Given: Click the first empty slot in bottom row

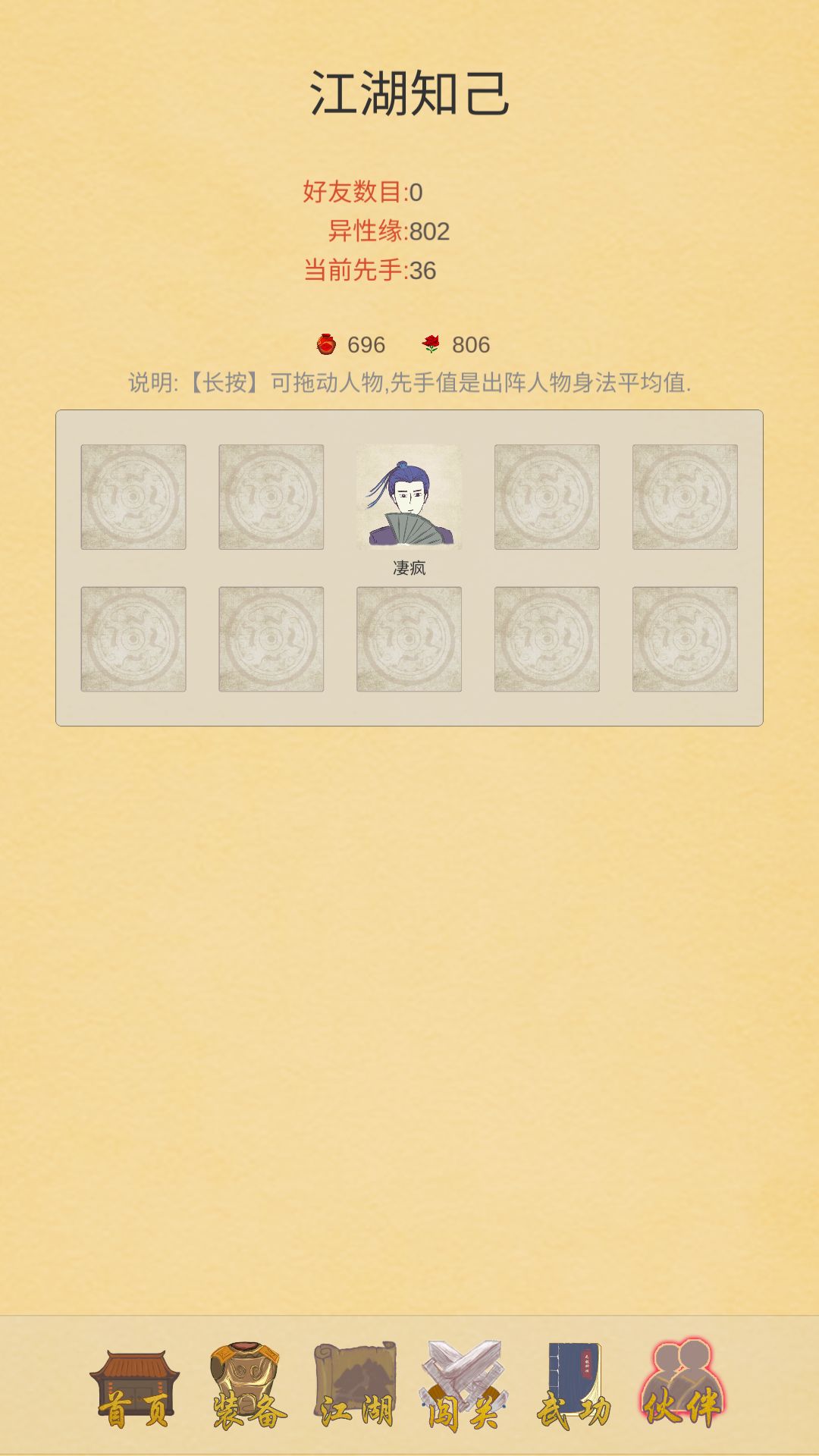Looking at the screenshot, I should [x=133, y=641].
